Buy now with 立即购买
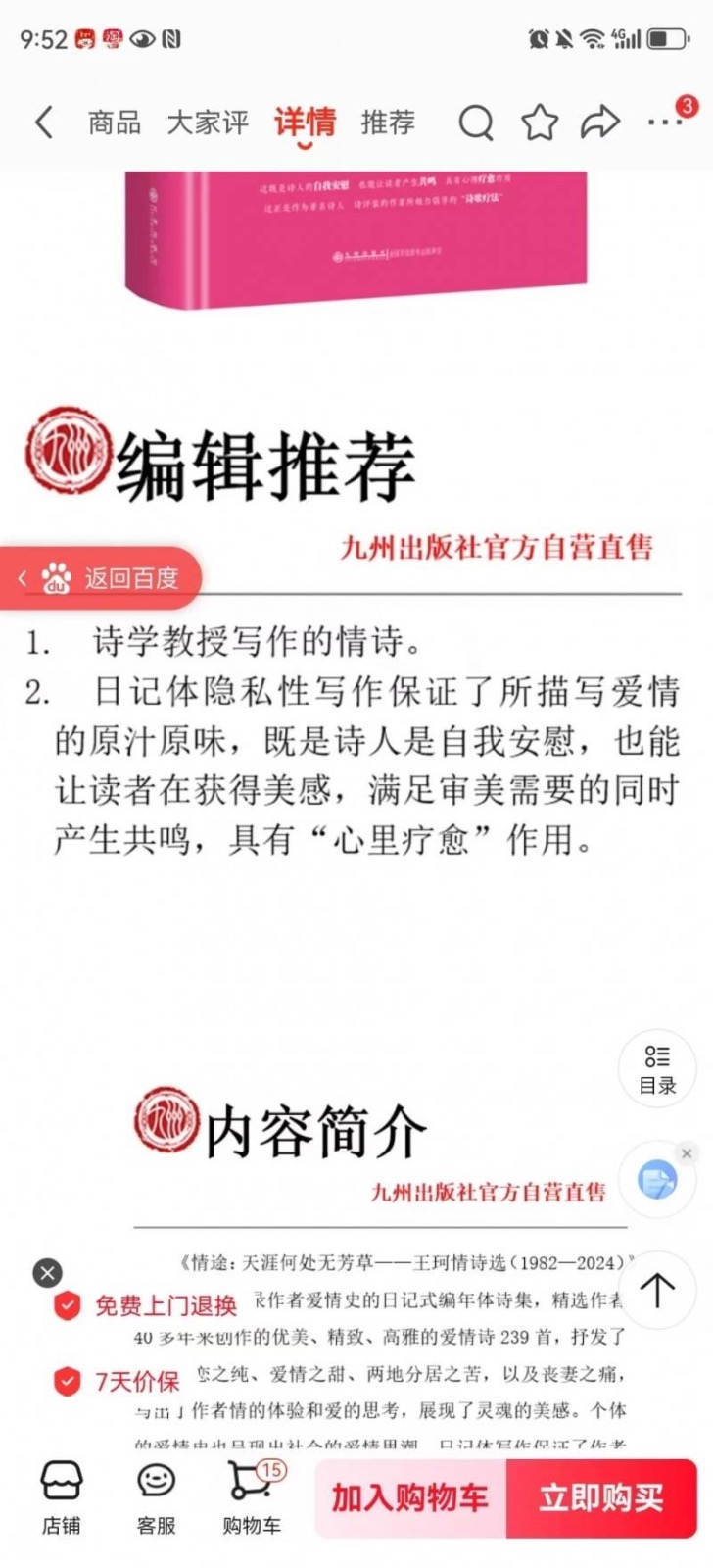 600,1497
